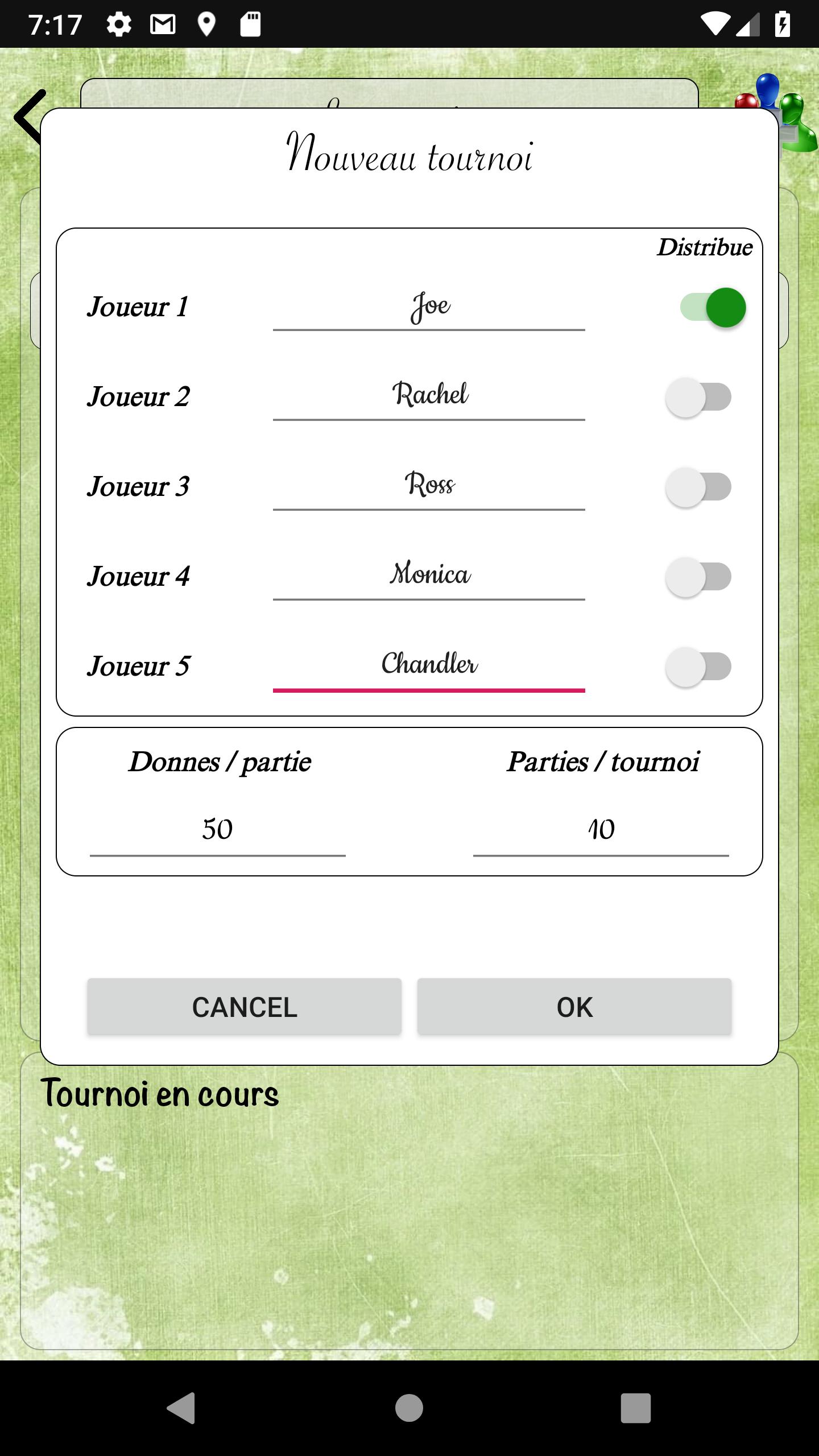Screen dimensions: 819x1456
Task: Tap the Chandler name field for Joueur 5
Action: click(x=429, y=665)
